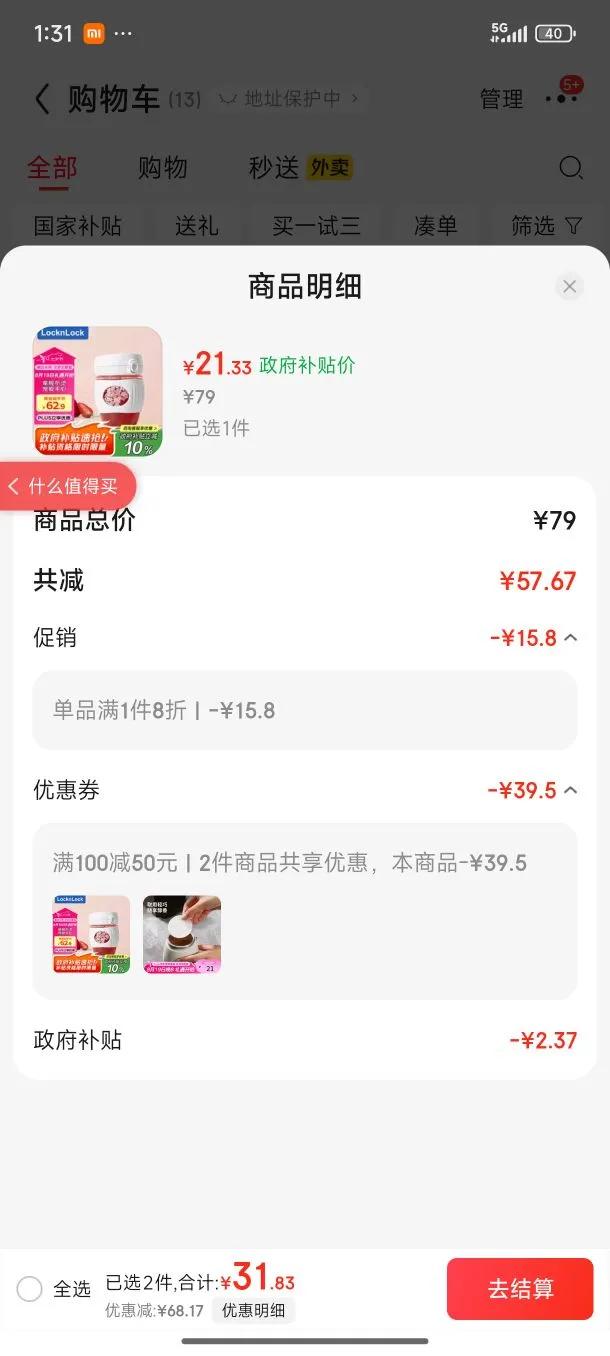The height and width of the screenshot is (1356, 610).
Task: Proceed to checkout with 去结算
Action: (520, 1289)
